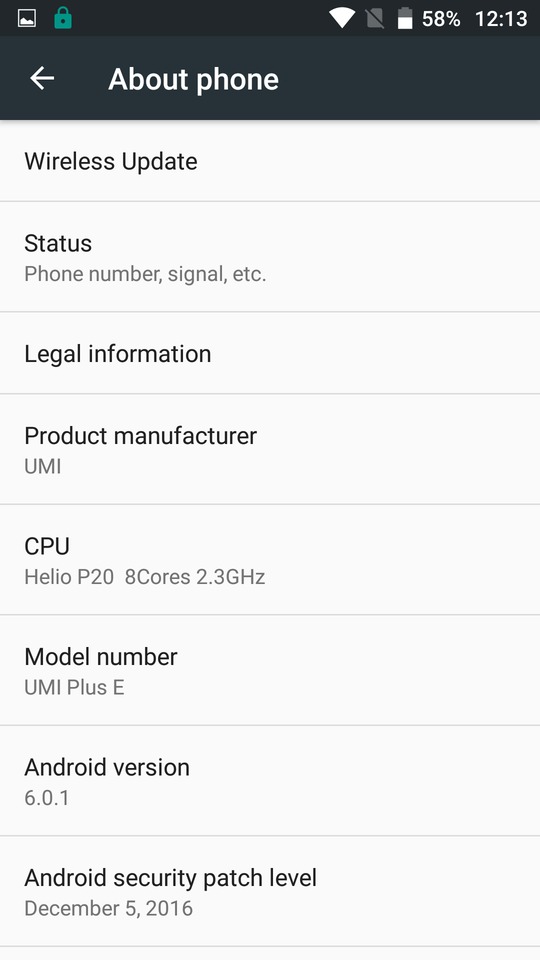The width and height of the screenshot is (540, 960).
Task: Tap the Android version row
Action: coord(270,781)
